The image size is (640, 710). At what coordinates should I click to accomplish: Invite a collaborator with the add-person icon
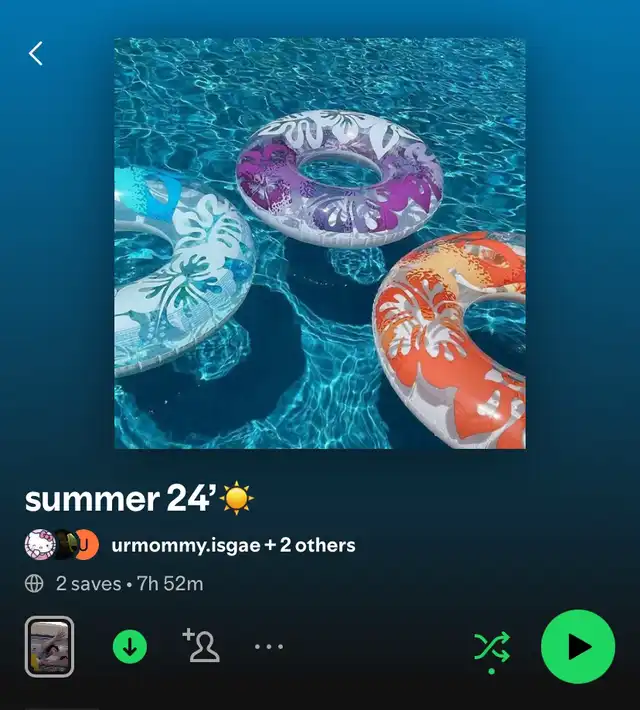tap(201, 646)
